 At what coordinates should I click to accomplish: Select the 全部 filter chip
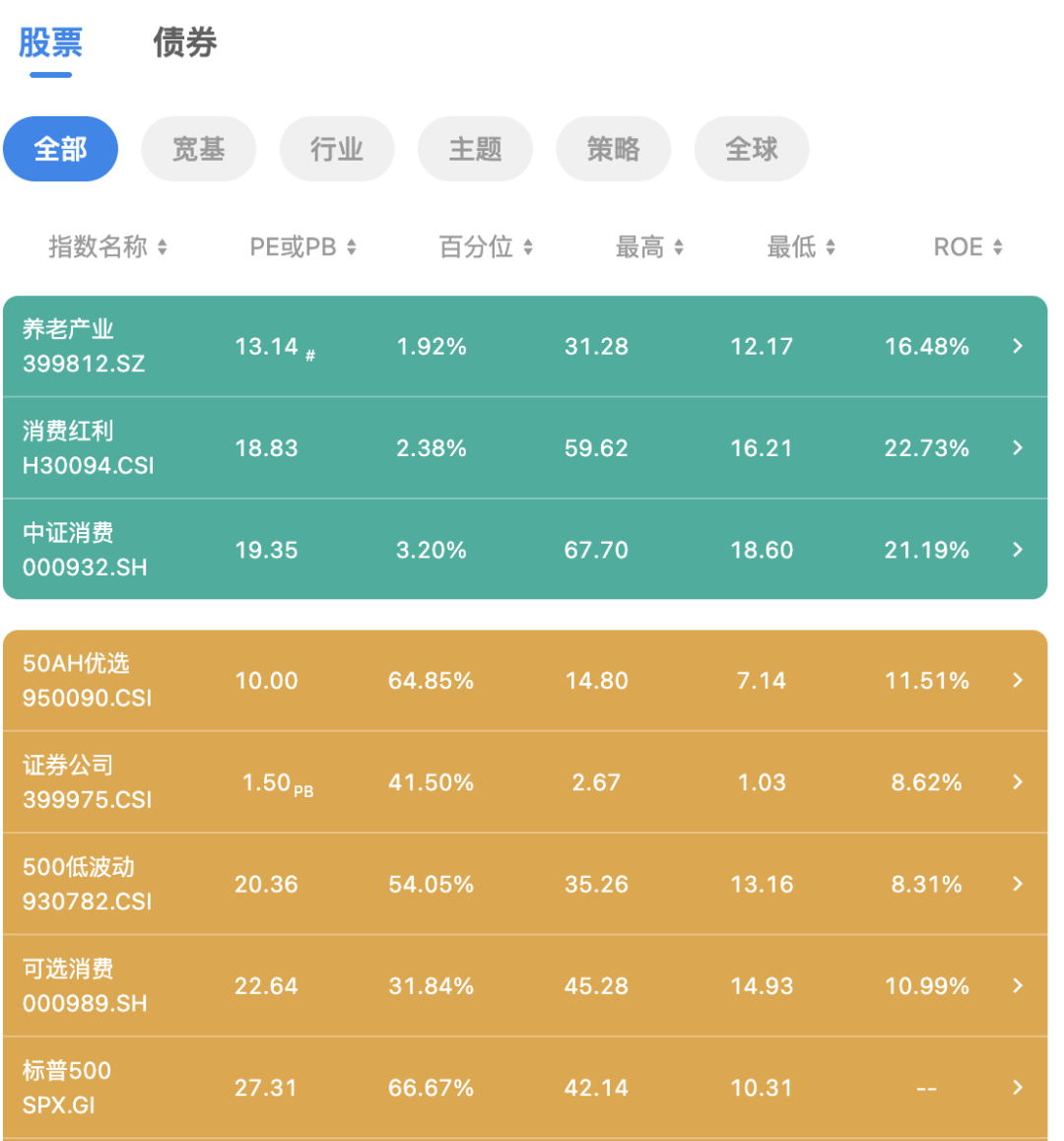(x=61, y=150)
